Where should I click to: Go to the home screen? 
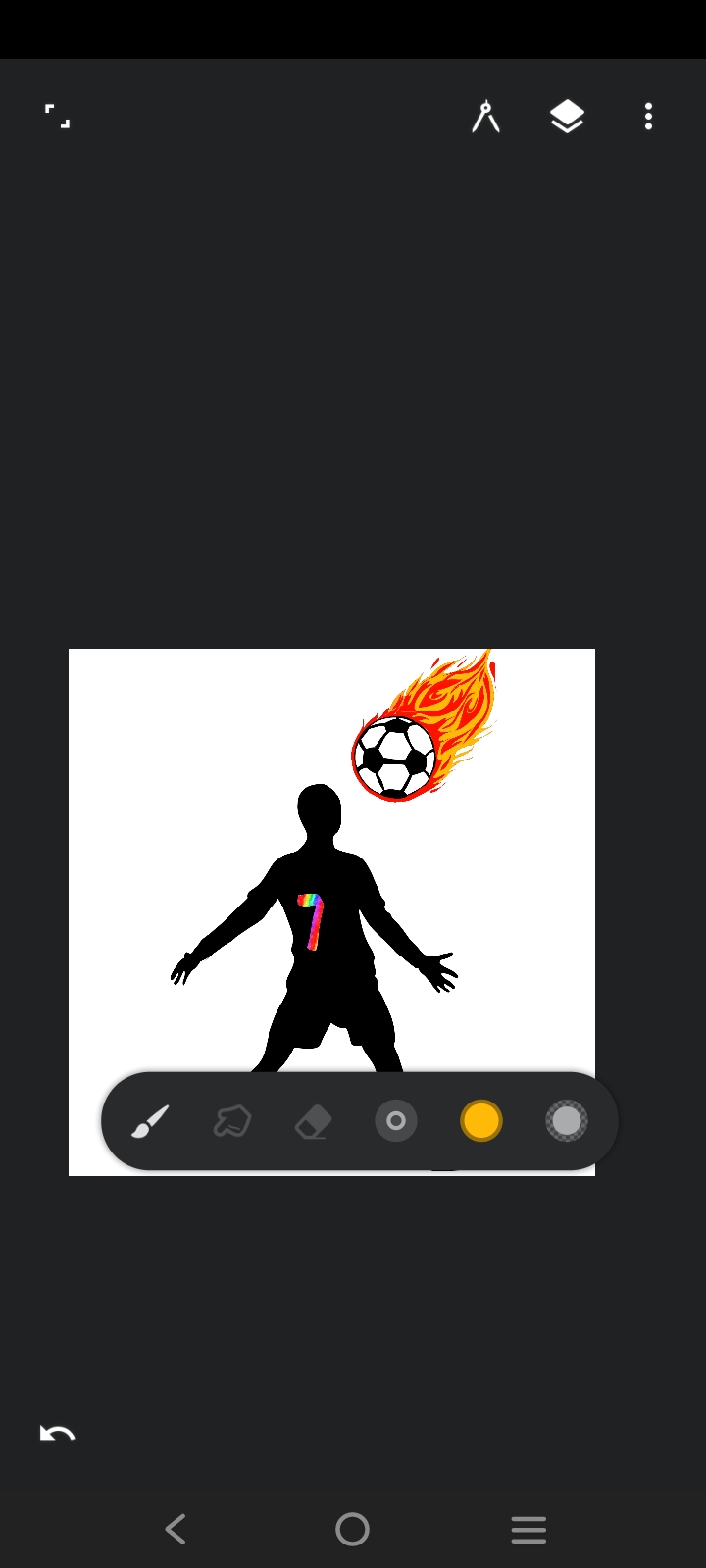click(x=352, y=1529)
